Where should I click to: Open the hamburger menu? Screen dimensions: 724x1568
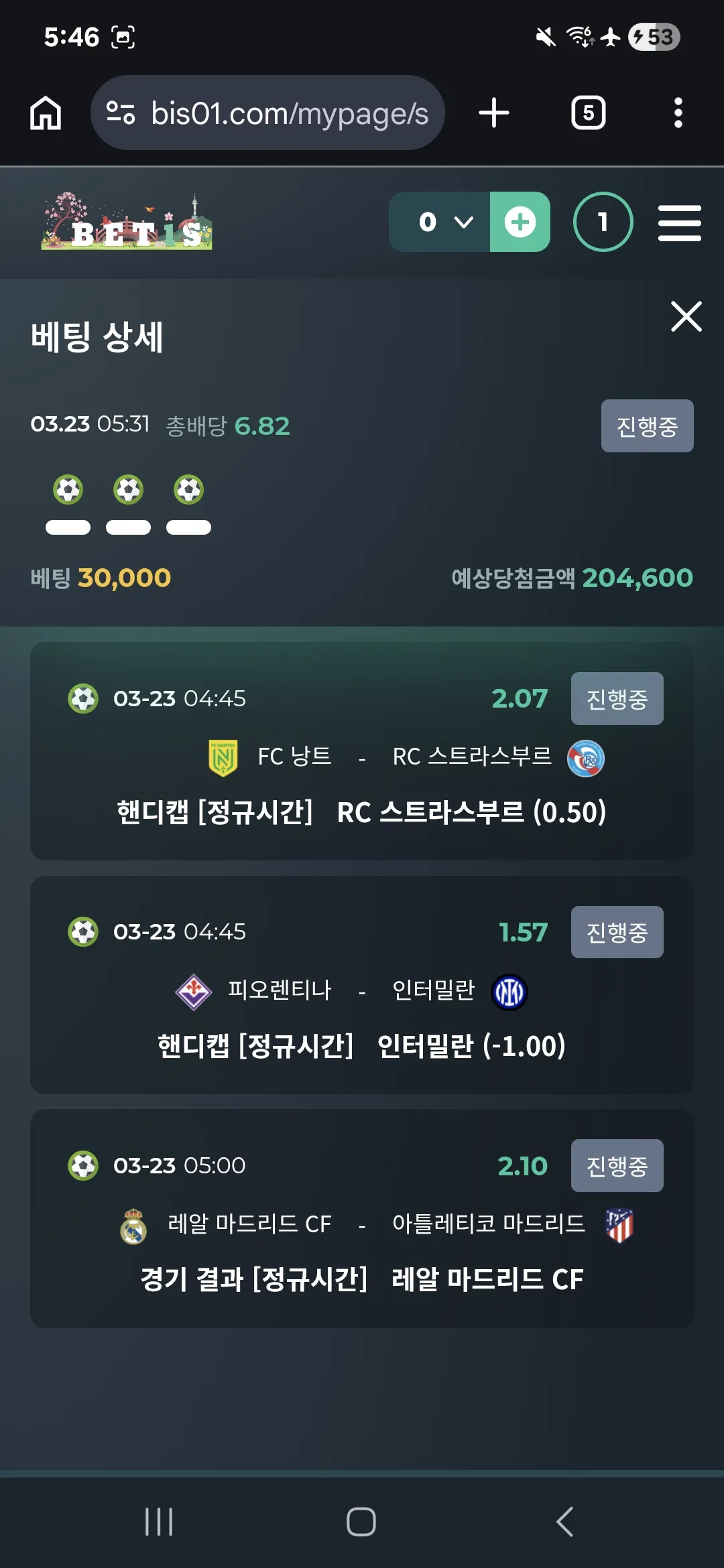click(680, 222)
